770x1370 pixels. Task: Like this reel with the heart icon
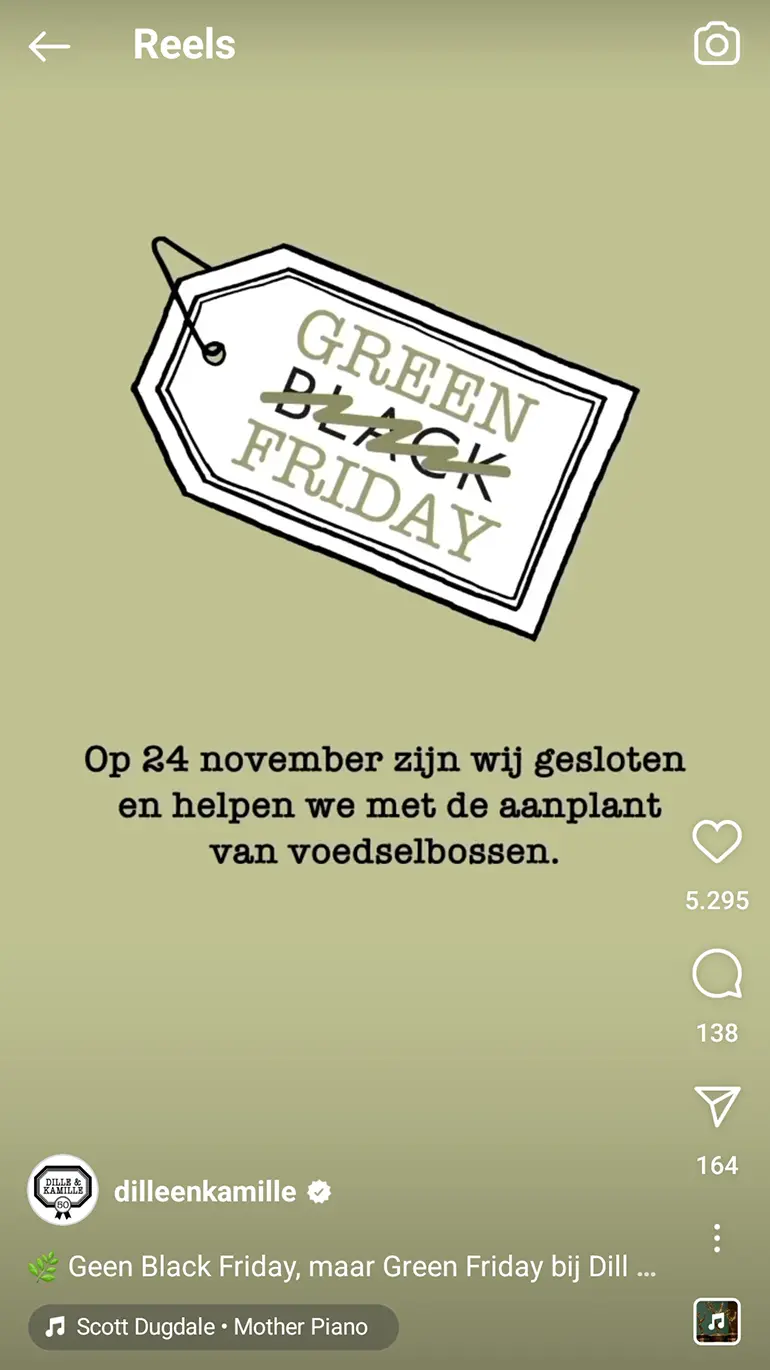[x=717, y=842]
